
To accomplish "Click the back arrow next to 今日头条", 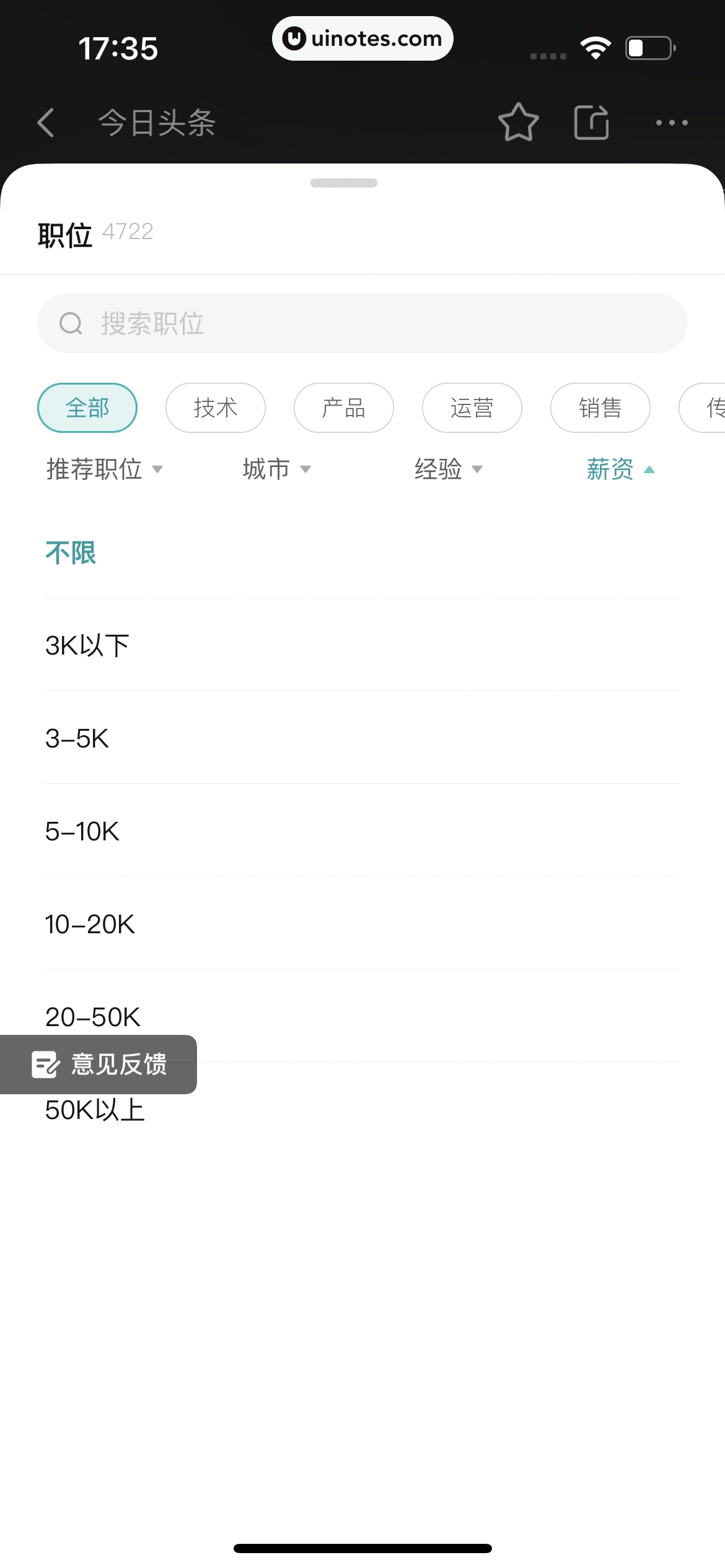I will tap(45, 122).
